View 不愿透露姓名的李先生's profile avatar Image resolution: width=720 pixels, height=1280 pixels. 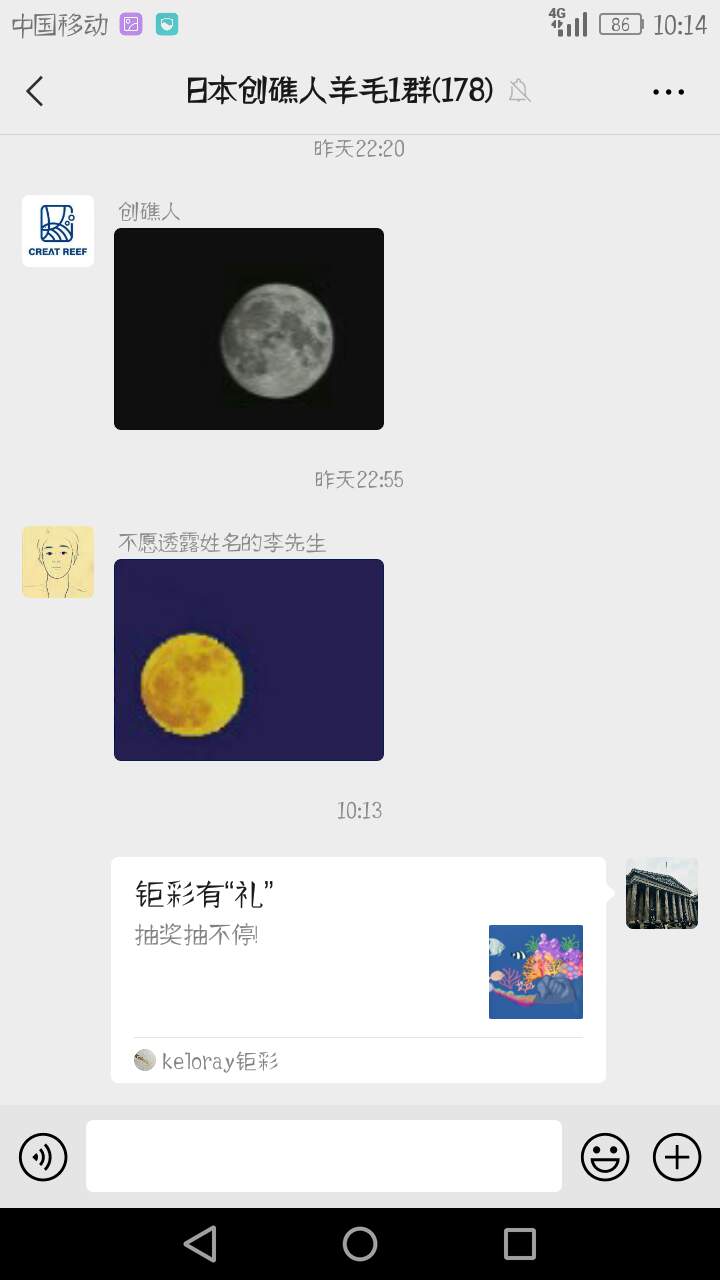point(58,562)
